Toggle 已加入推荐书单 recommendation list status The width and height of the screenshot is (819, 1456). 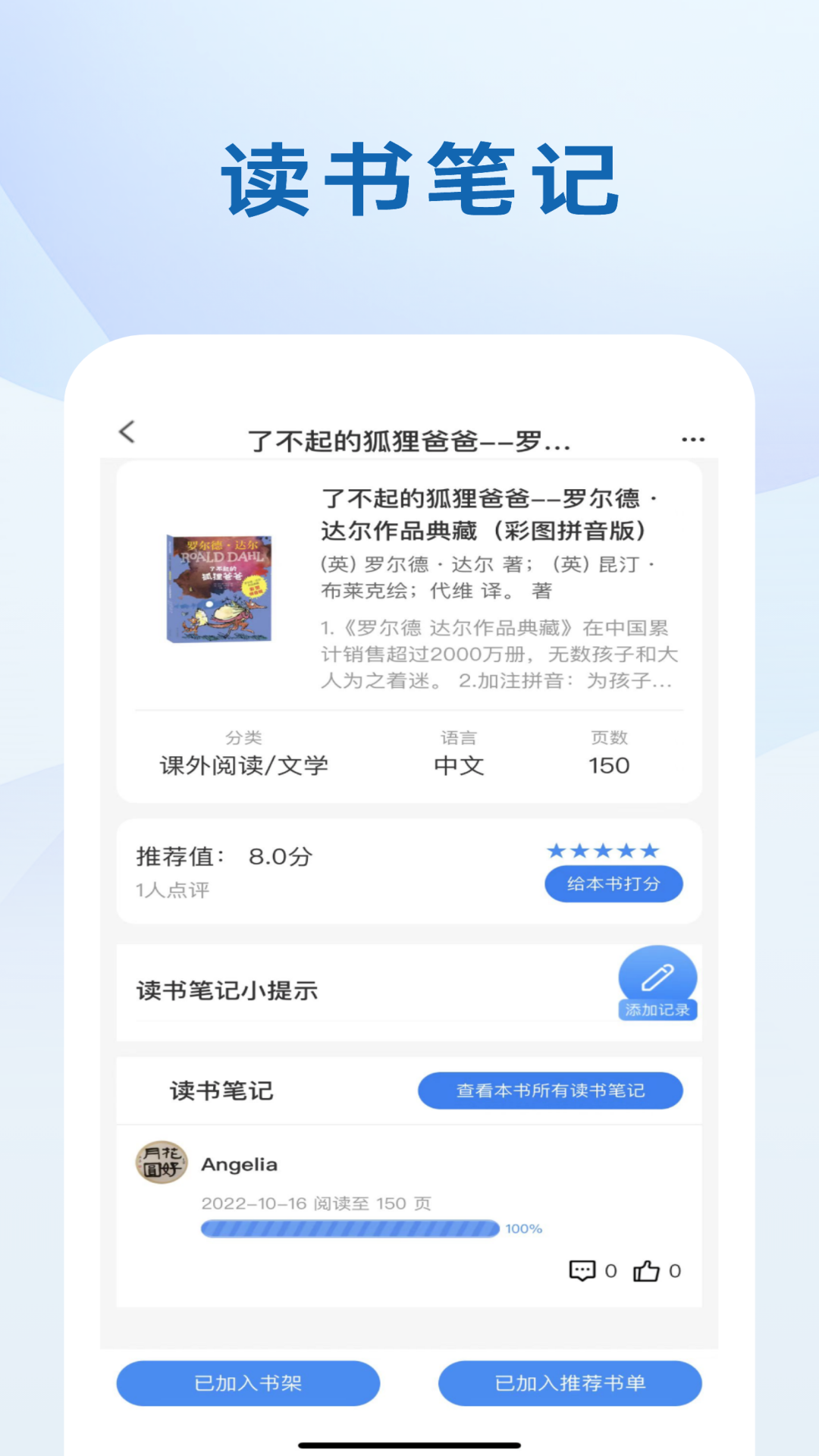coord(571,1383)
